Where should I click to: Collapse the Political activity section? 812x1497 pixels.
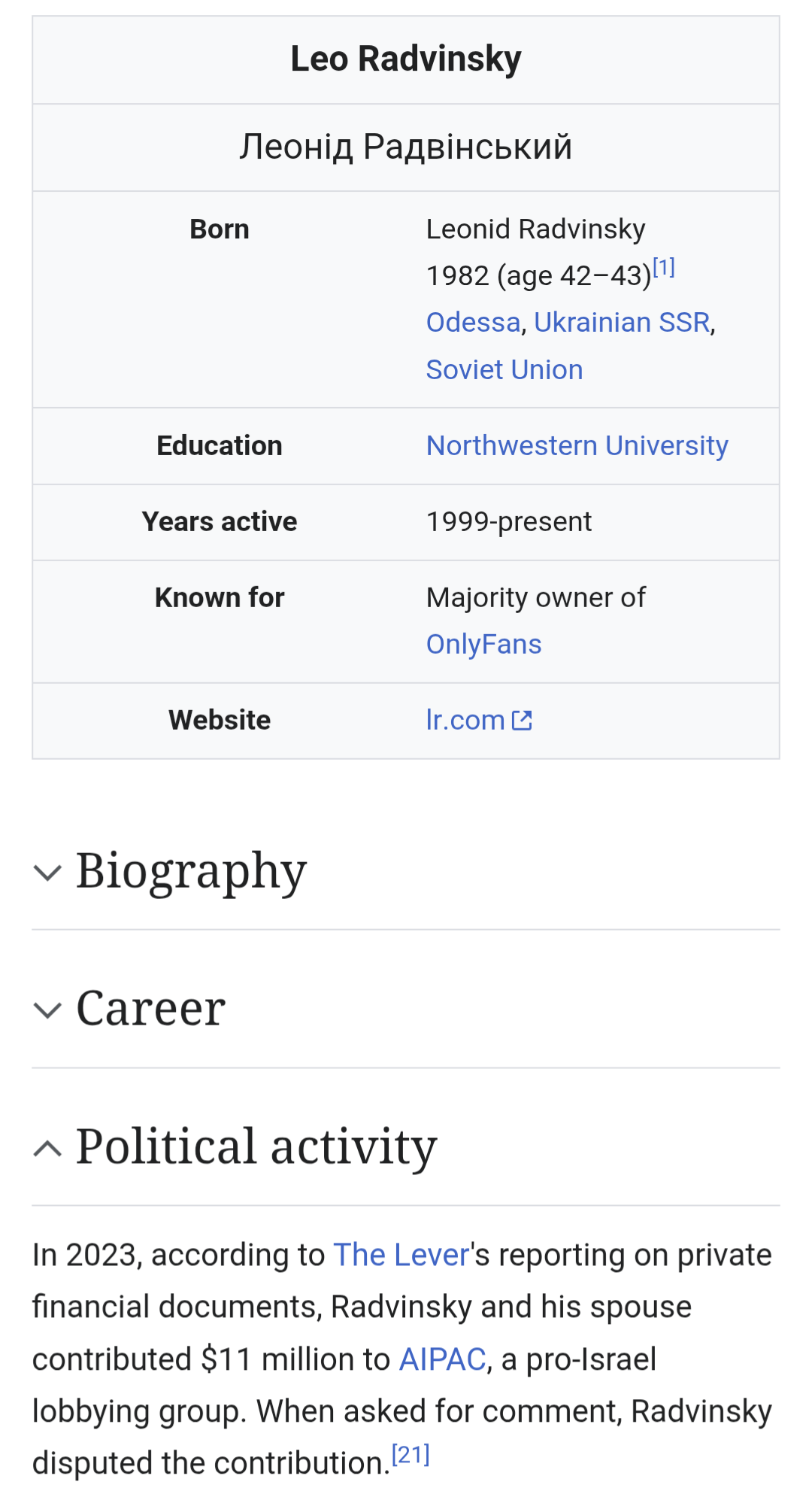click(256, 1148)
